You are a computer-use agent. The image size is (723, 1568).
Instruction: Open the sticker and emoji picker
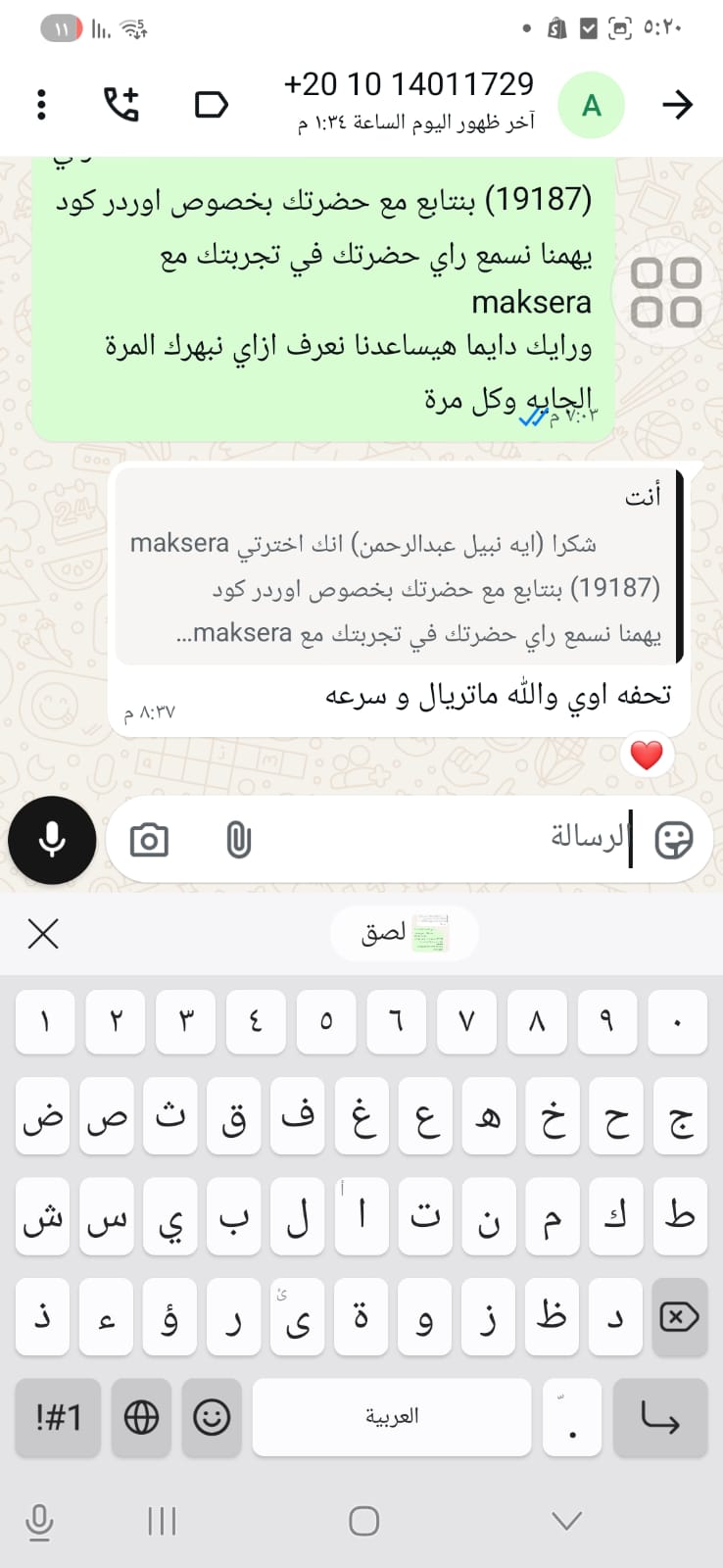(673, 840)
